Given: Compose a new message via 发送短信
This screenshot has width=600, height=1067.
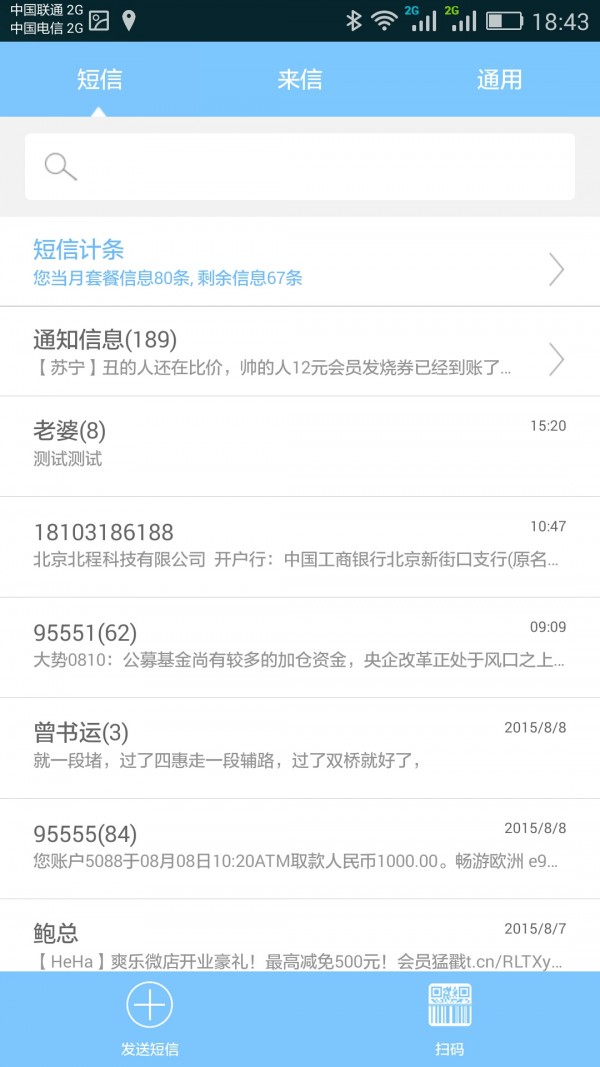Looking at the screenshot, I should coord(150,1018).
